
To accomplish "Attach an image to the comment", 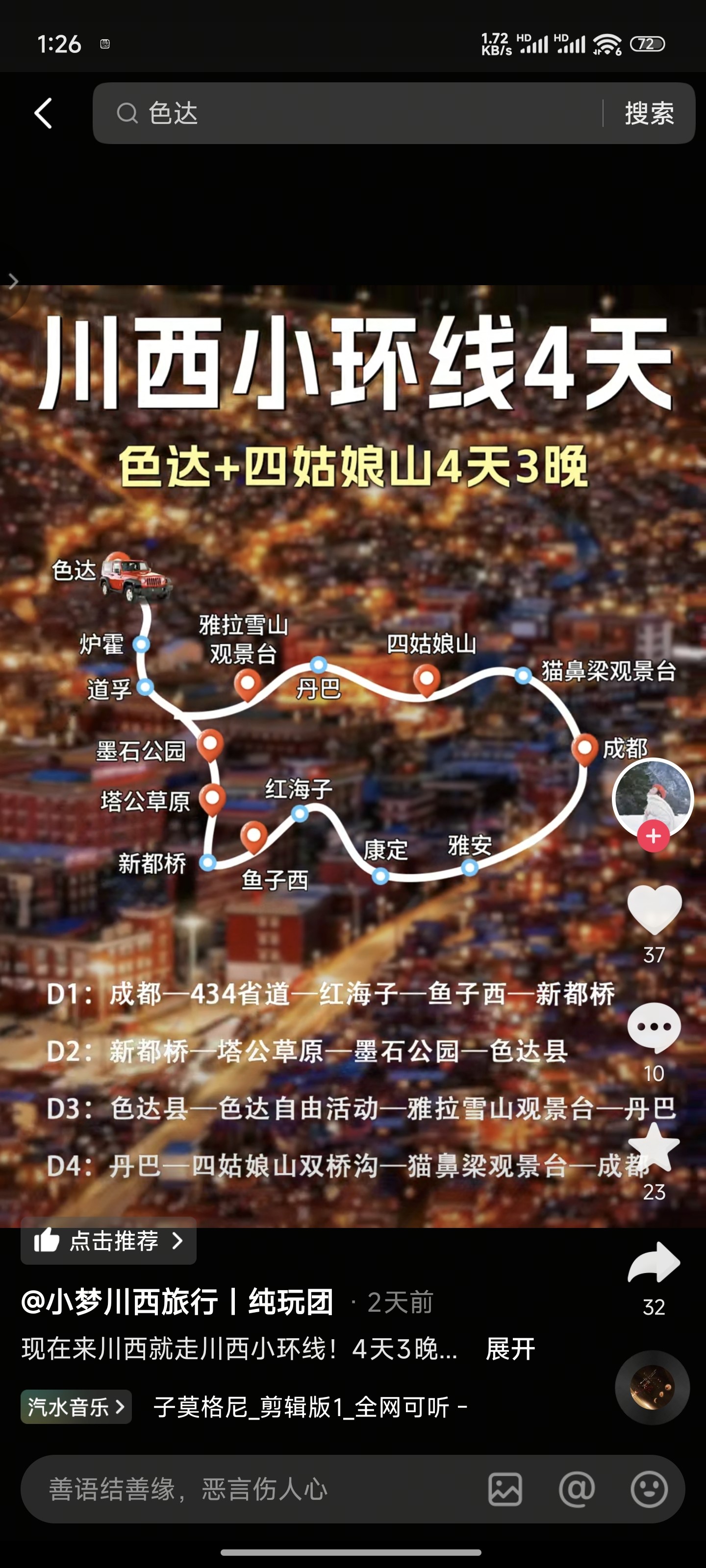I will pyautogui.click(x=505, y=1490).
